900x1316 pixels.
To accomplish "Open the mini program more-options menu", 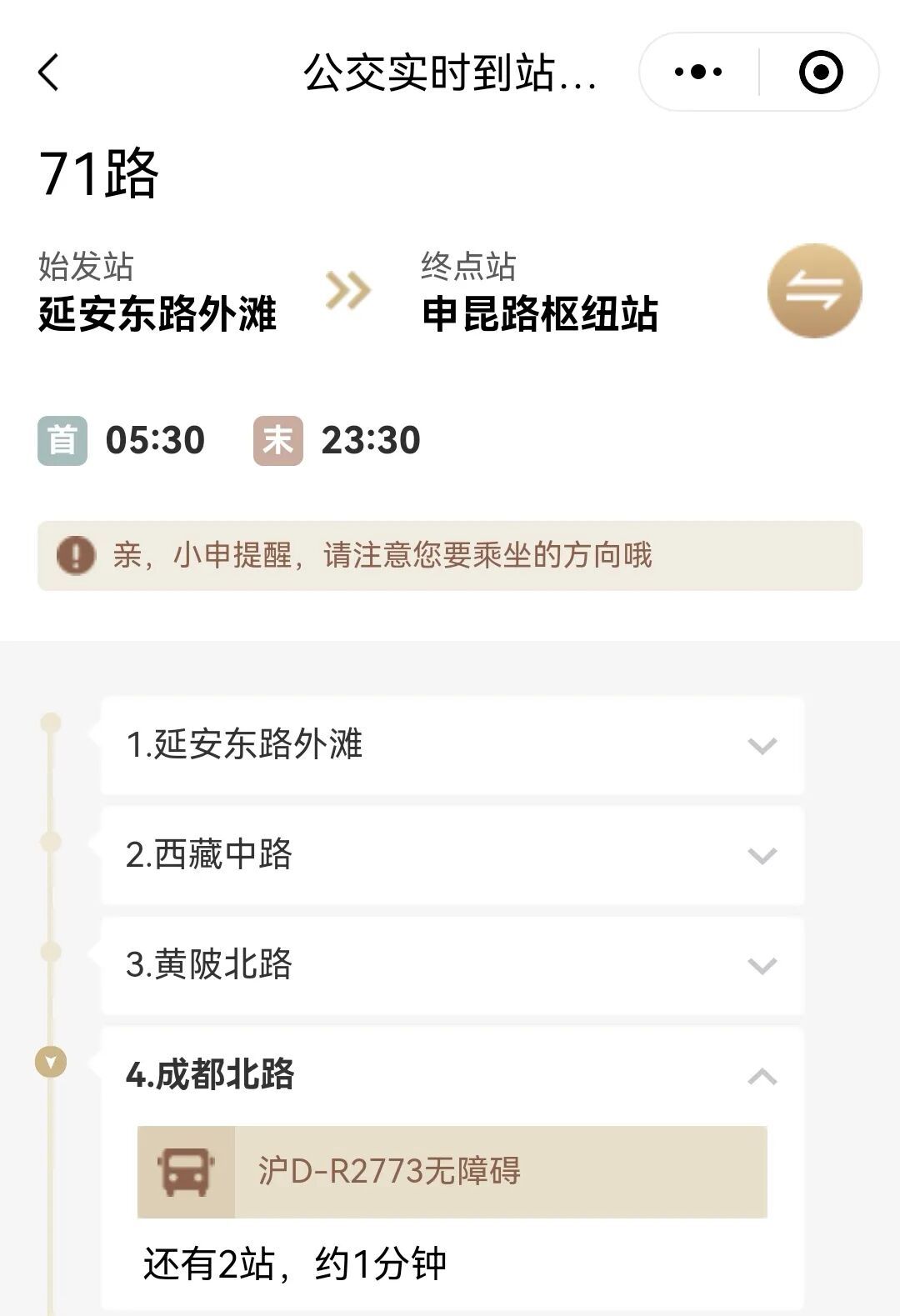I will (x=698, y=72).
